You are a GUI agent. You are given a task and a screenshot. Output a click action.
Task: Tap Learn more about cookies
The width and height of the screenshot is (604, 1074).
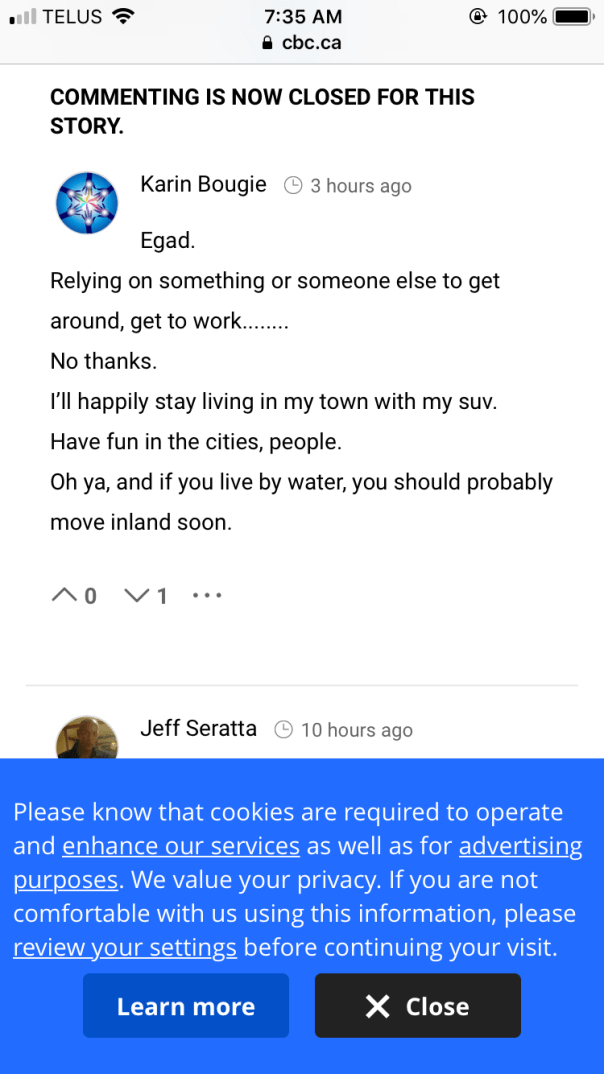click(x=186, y=1006)
